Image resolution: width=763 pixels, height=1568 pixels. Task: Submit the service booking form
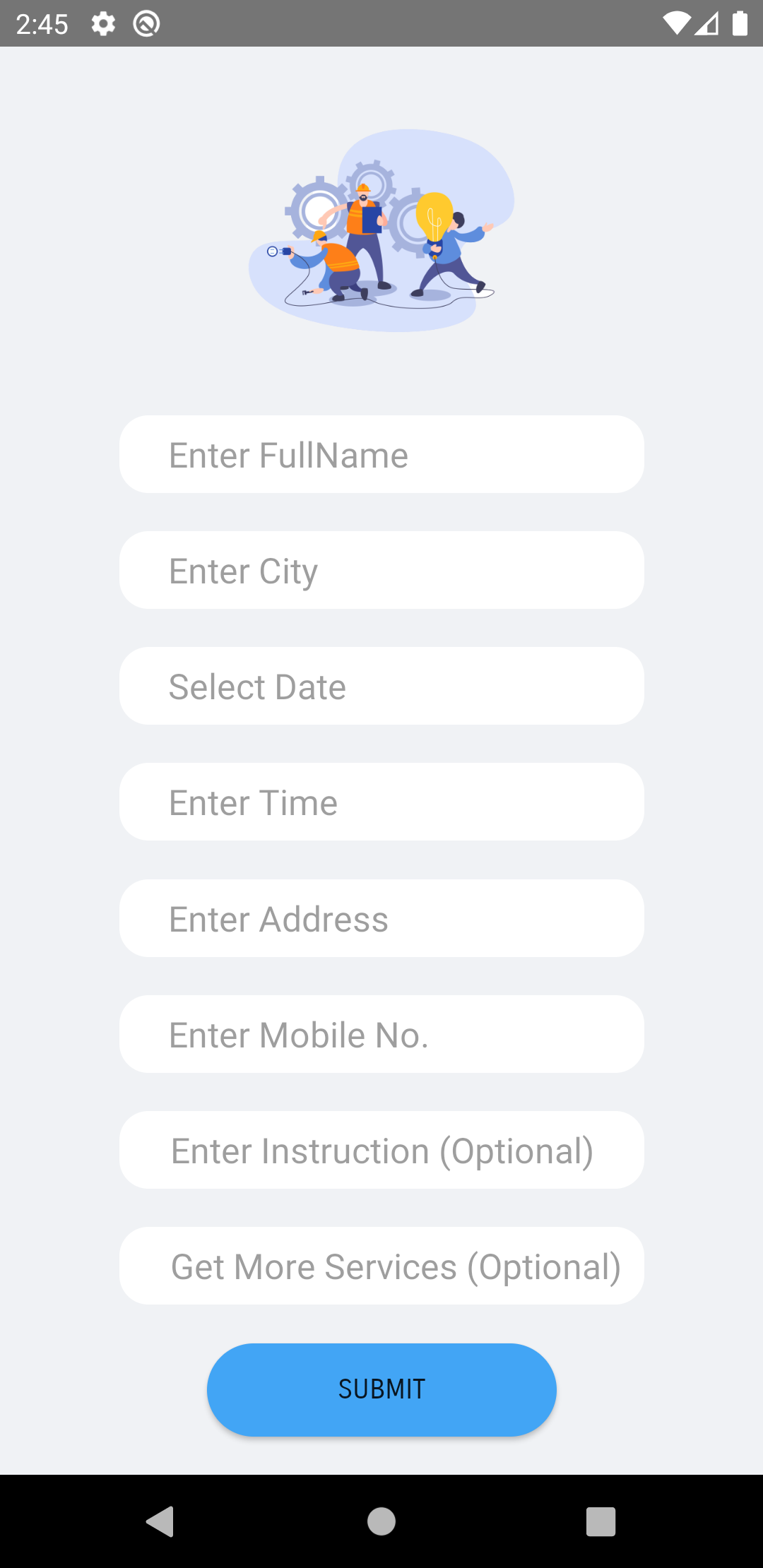point(381,1389)
